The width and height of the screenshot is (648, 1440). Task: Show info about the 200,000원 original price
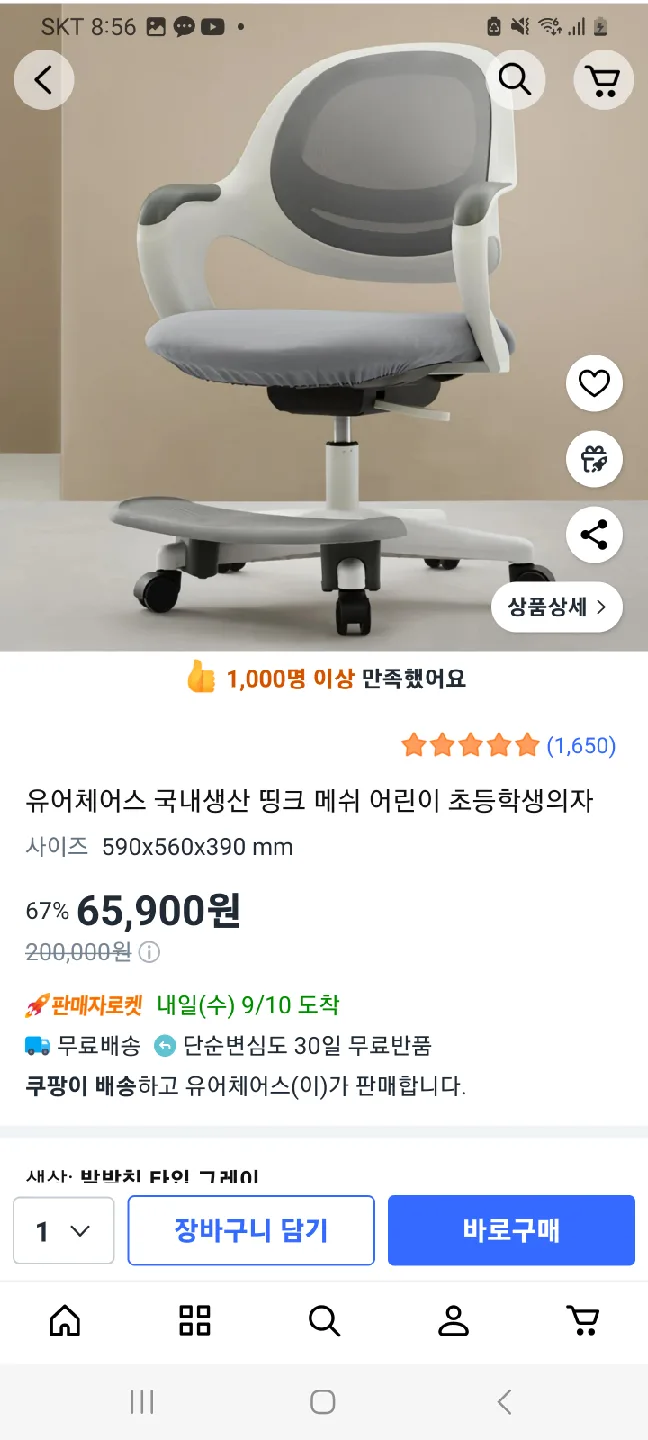[x=149, y=952]
